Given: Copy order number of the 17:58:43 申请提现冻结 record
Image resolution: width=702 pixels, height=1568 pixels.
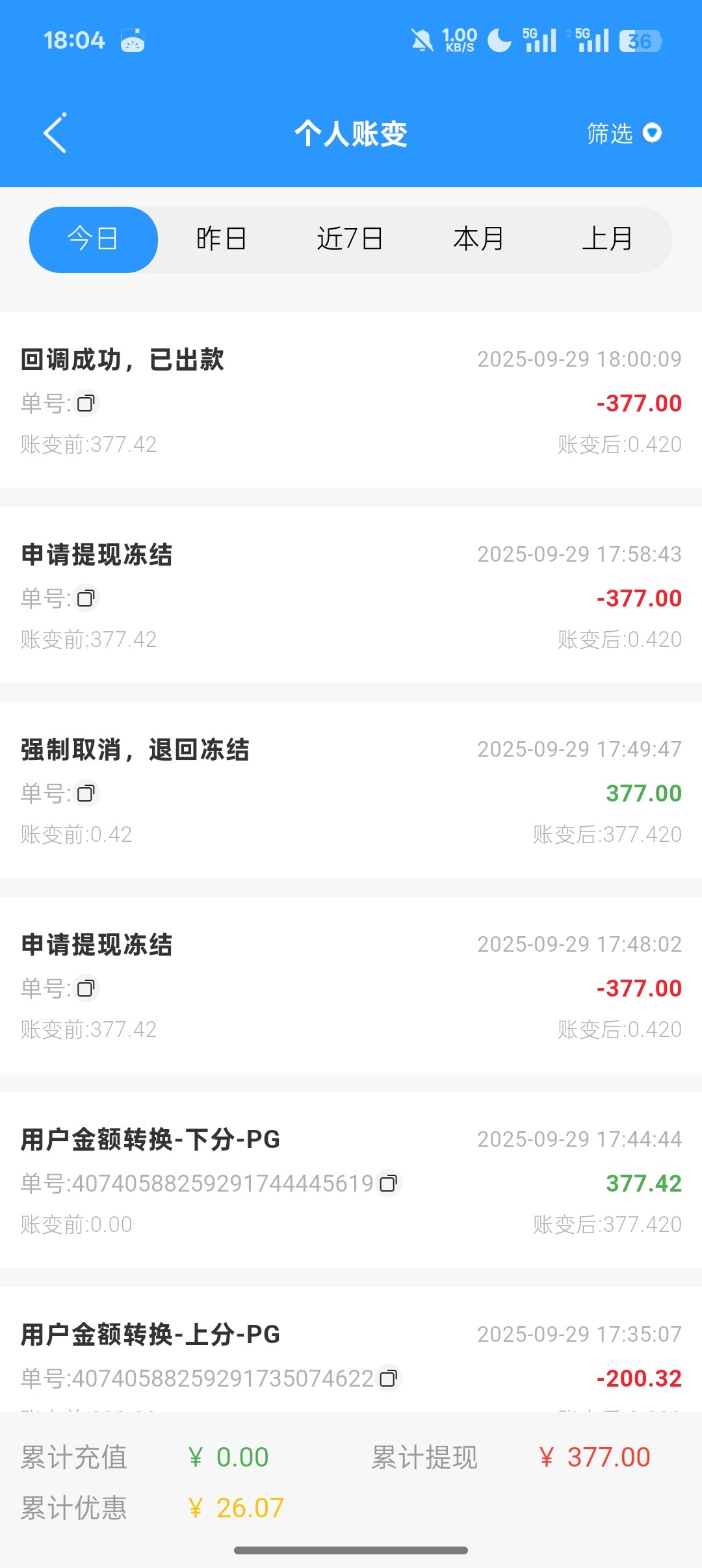Looking at the screenshot, I should click(86, 599).
